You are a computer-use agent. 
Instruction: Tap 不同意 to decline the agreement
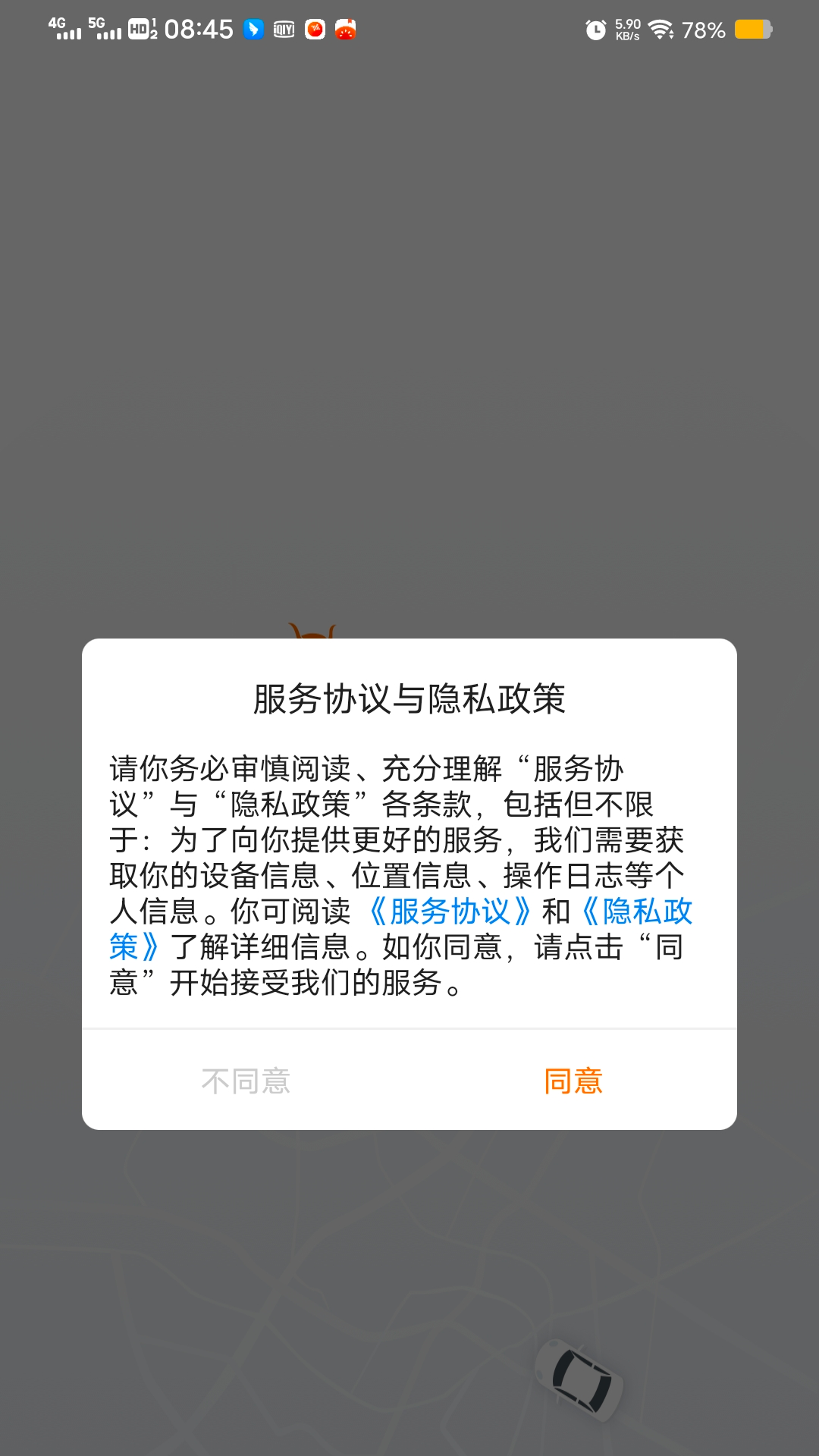(246, 1081)
